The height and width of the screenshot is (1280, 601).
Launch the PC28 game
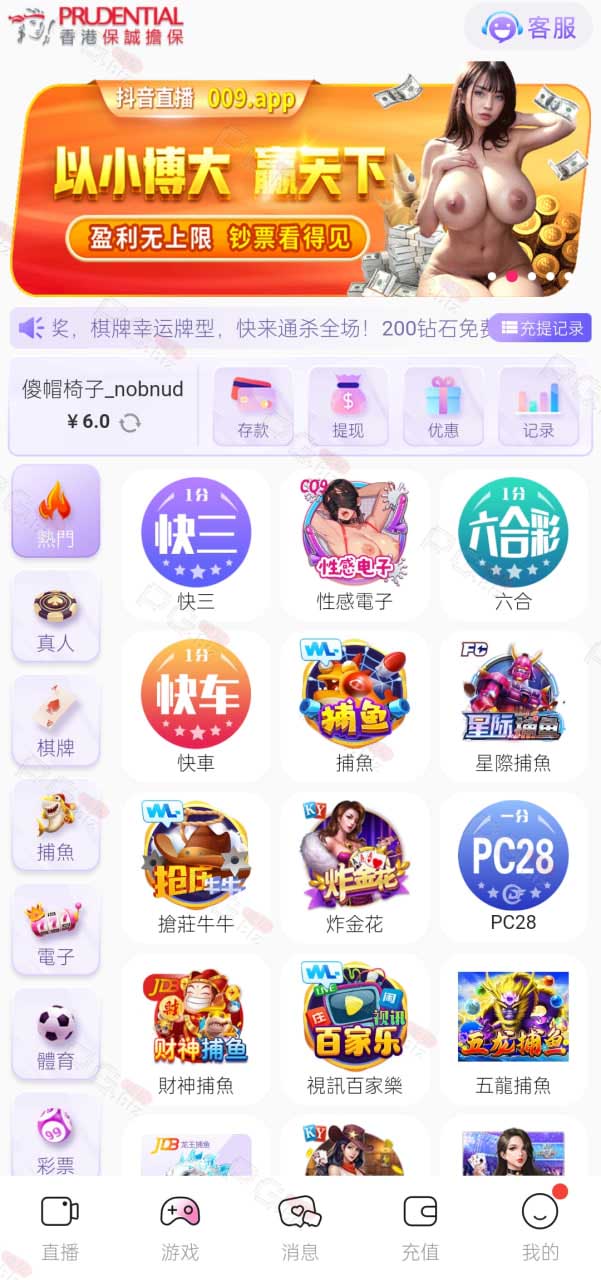tap(513, 868)
